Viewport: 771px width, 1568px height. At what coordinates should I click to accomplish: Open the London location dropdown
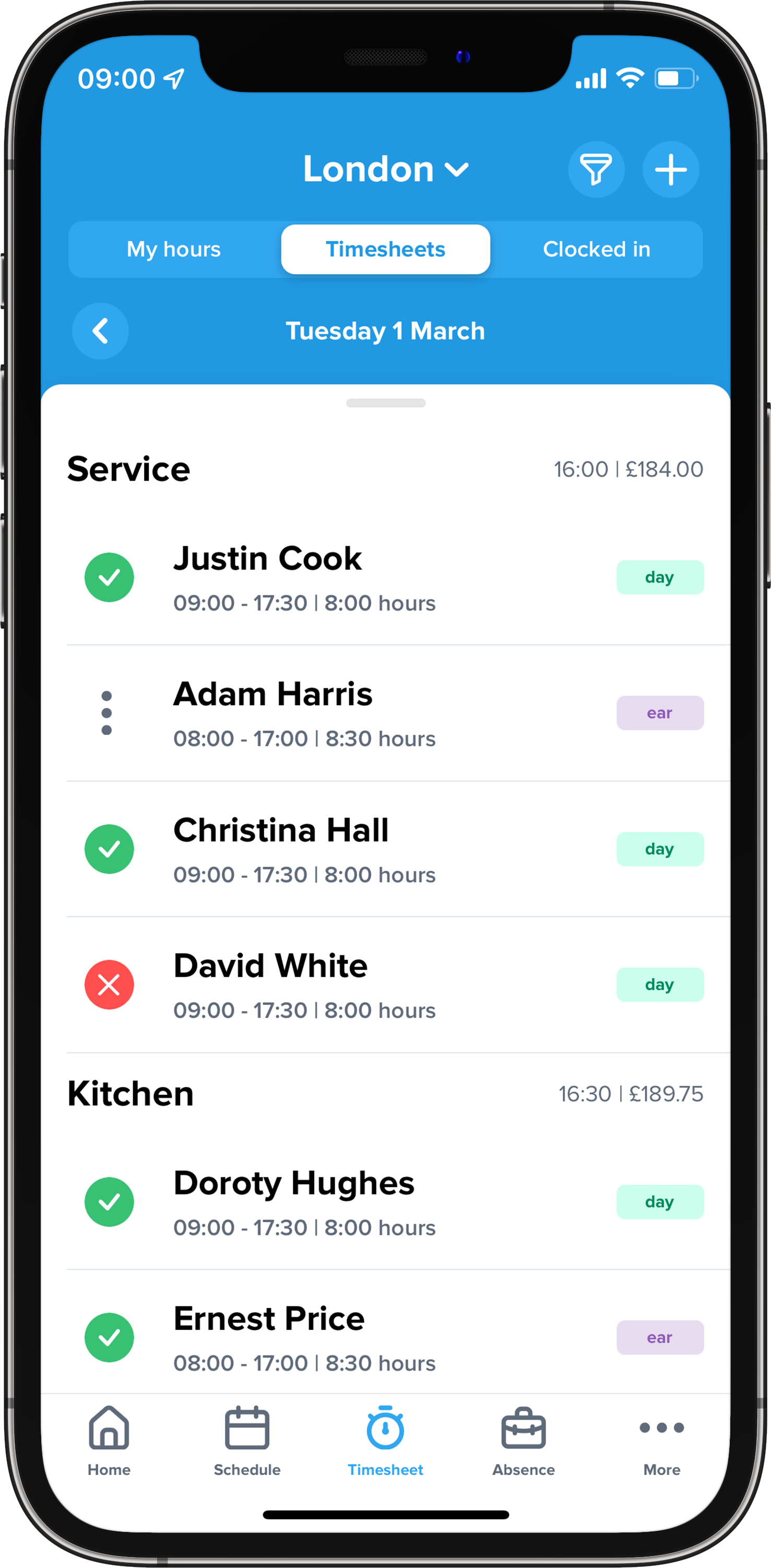(385, 169)
